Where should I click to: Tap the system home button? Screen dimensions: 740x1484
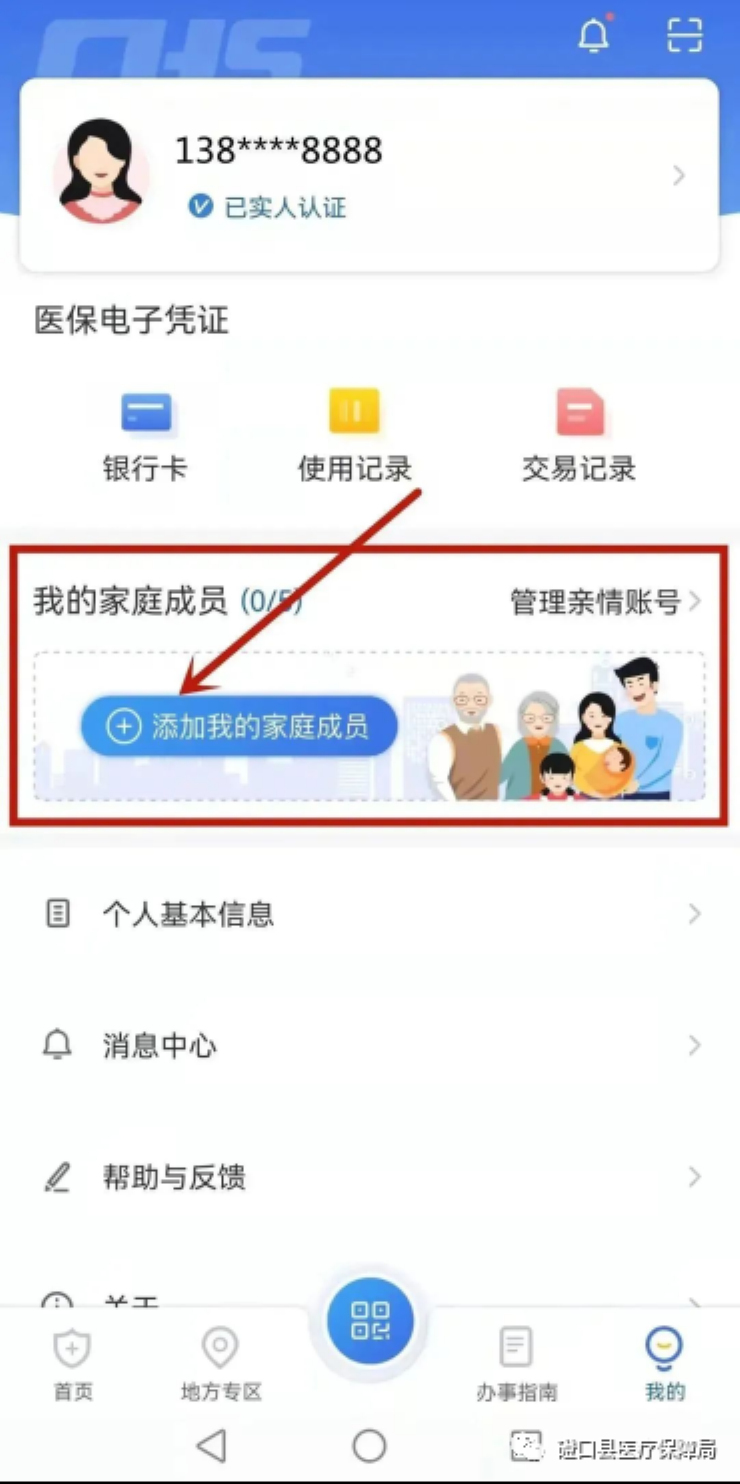coord(369,1445)
